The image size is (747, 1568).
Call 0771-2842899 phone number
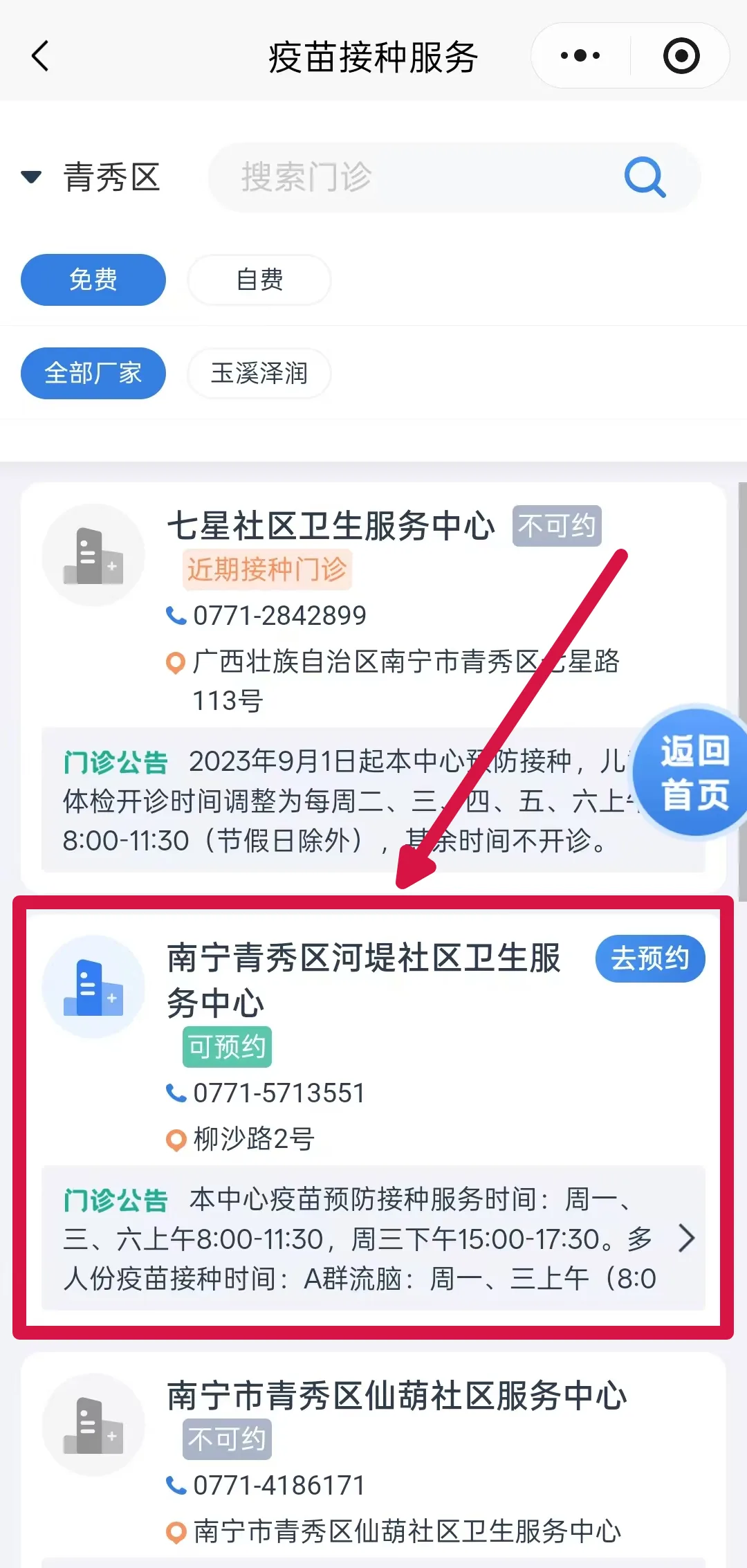tap(279, 615)
